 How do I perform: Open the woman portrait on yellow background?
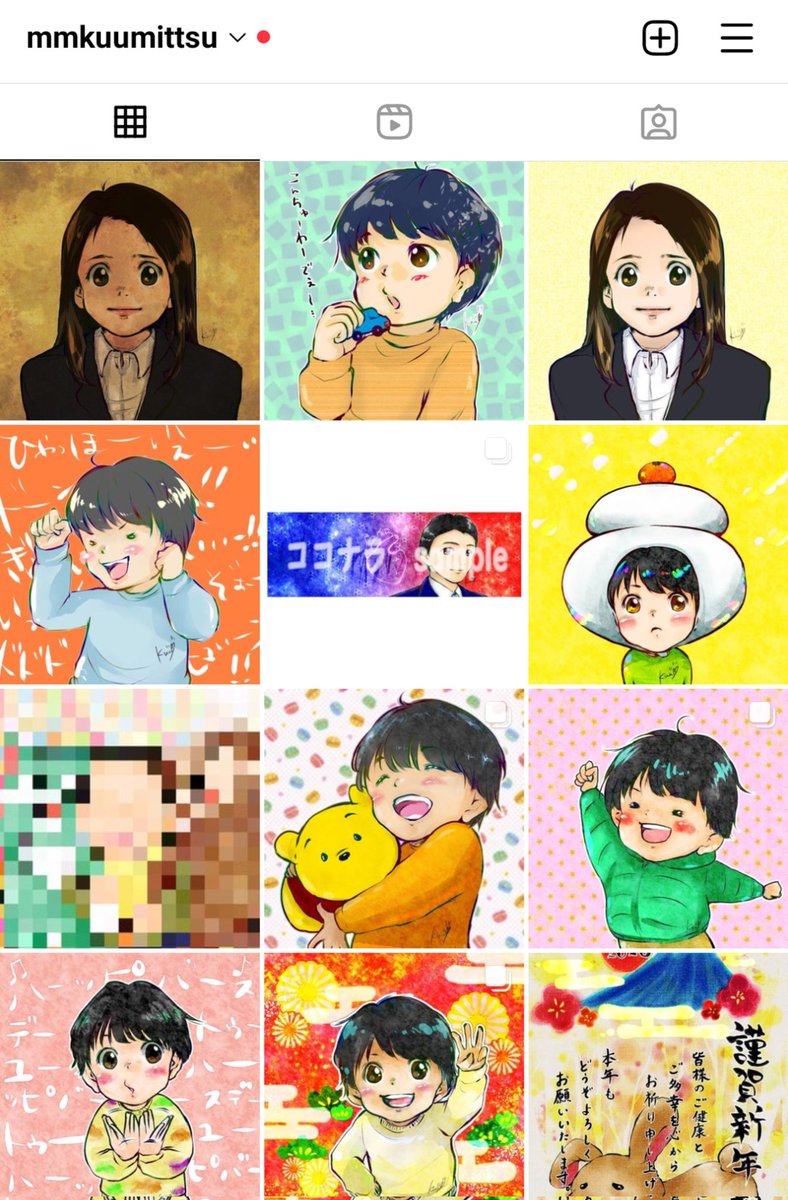pyautogui.click(x=658, y=291)
